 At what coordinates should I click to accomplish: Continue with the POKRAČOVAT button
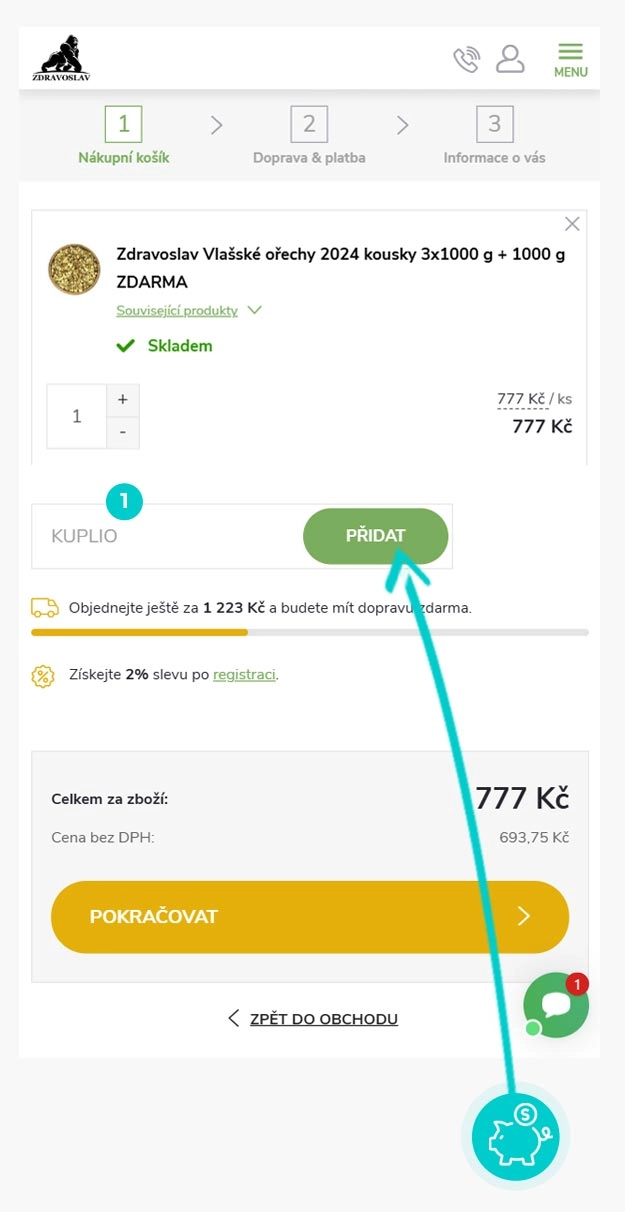point(309,916)
